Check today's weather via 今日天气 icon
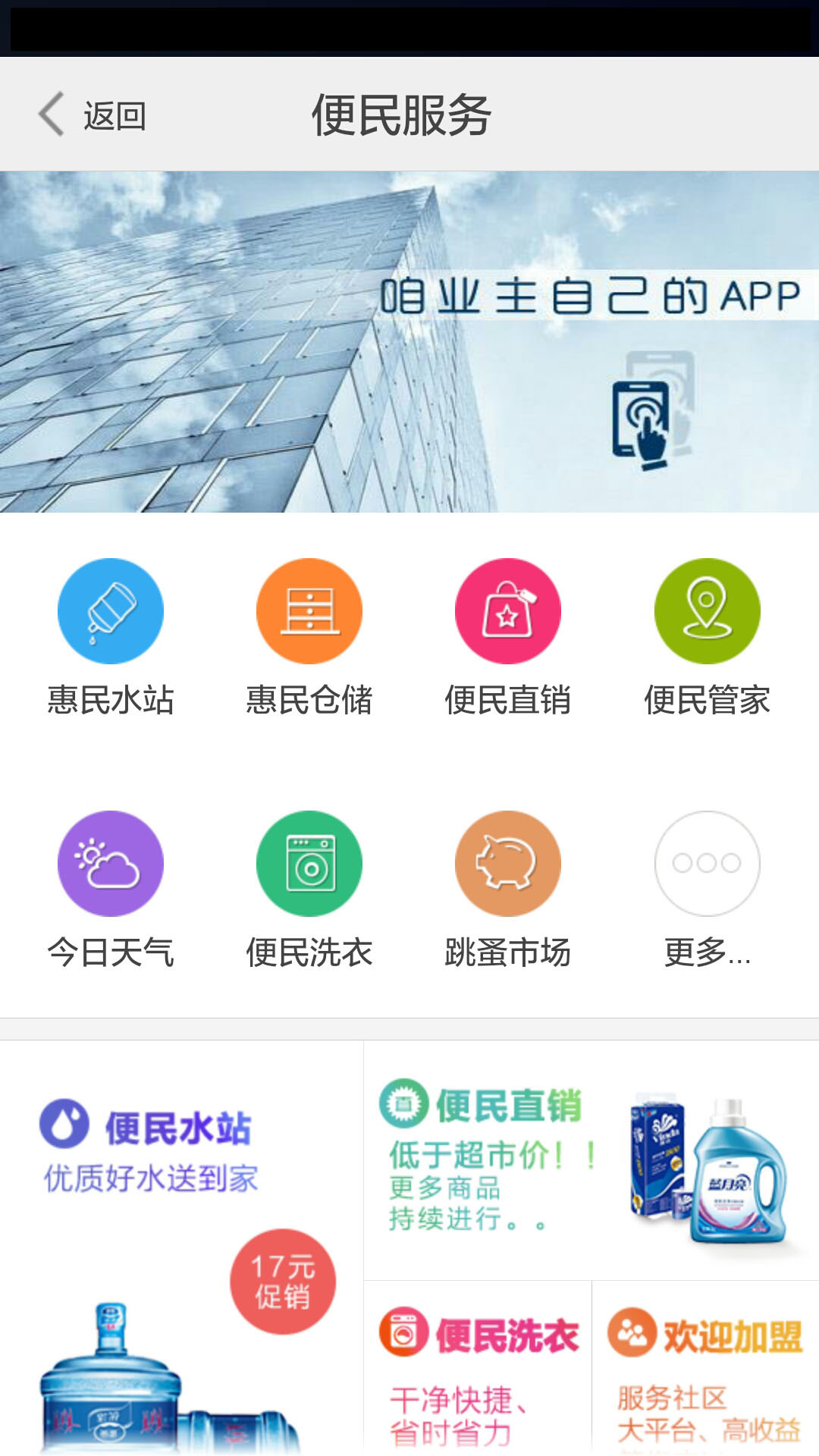The width and height of the screenshot is (819, 1456). tap(109, 862)
